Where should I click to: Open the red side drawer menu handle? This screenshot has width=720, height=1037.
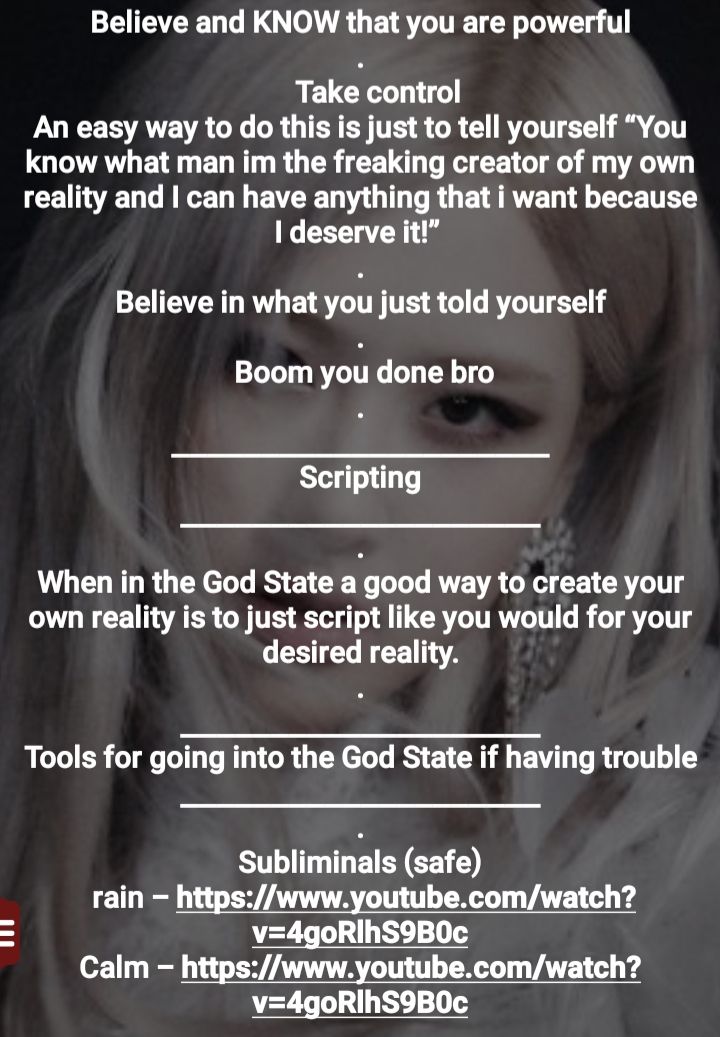(x=8, y=932)
